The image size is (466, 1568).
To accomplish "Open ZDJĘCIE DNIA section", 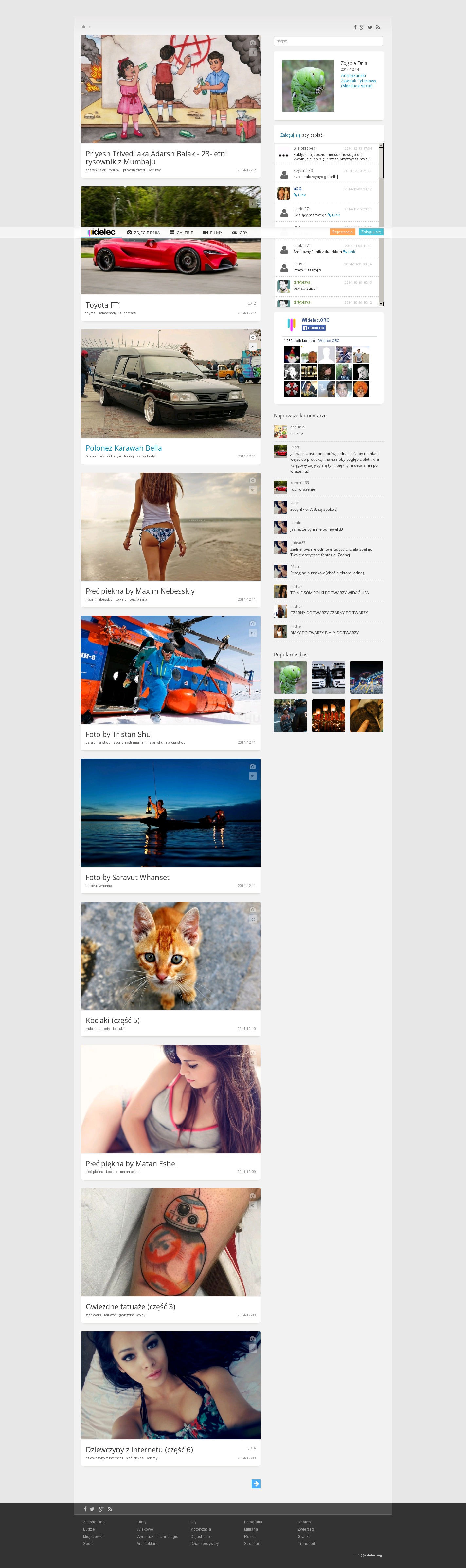I will [x=144, y=233].
